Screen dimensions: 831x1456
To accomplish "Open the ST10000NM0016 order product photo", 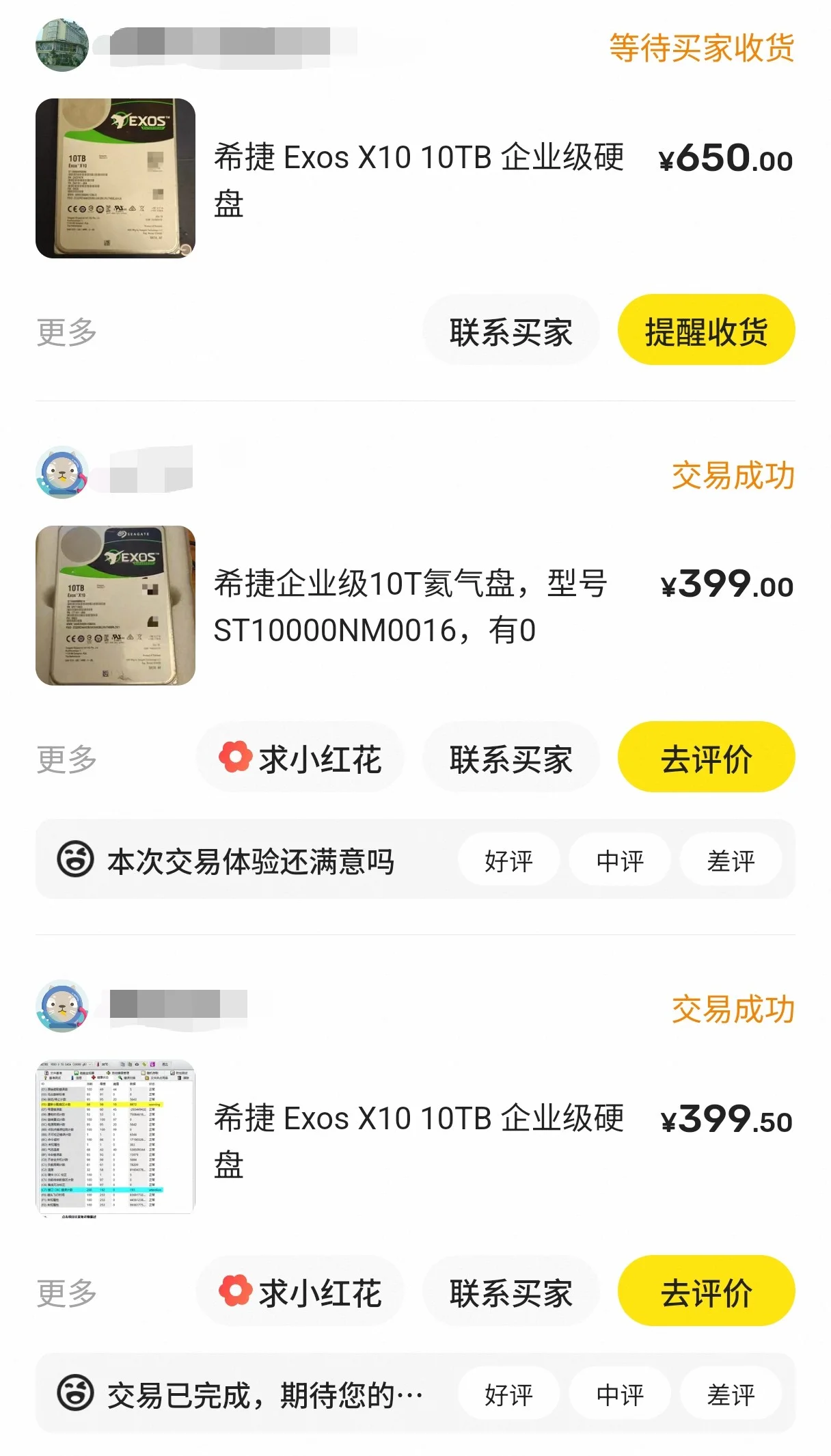I will pyautogui.click(x=115, y=606).
